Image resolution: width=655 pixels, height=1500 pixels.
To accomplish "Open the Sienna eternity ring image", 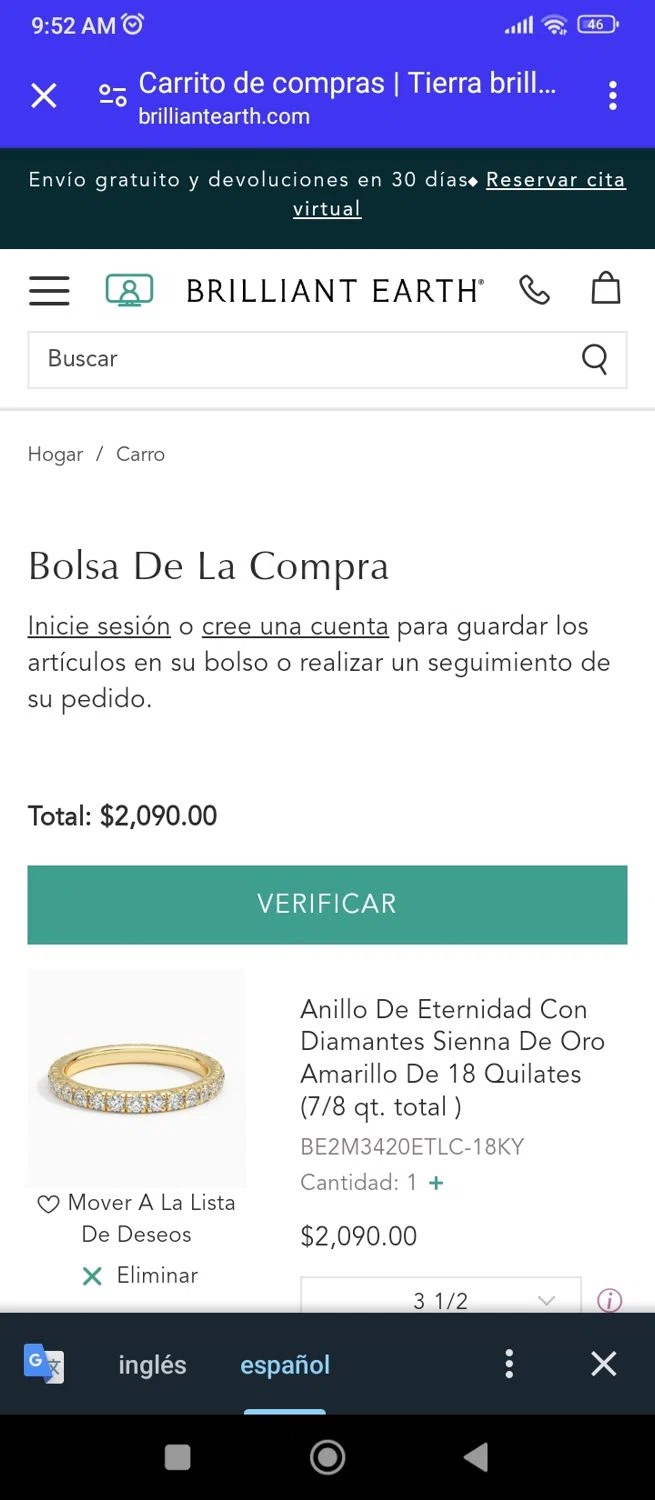I will pyautogui.click(x=137, y=1078).
